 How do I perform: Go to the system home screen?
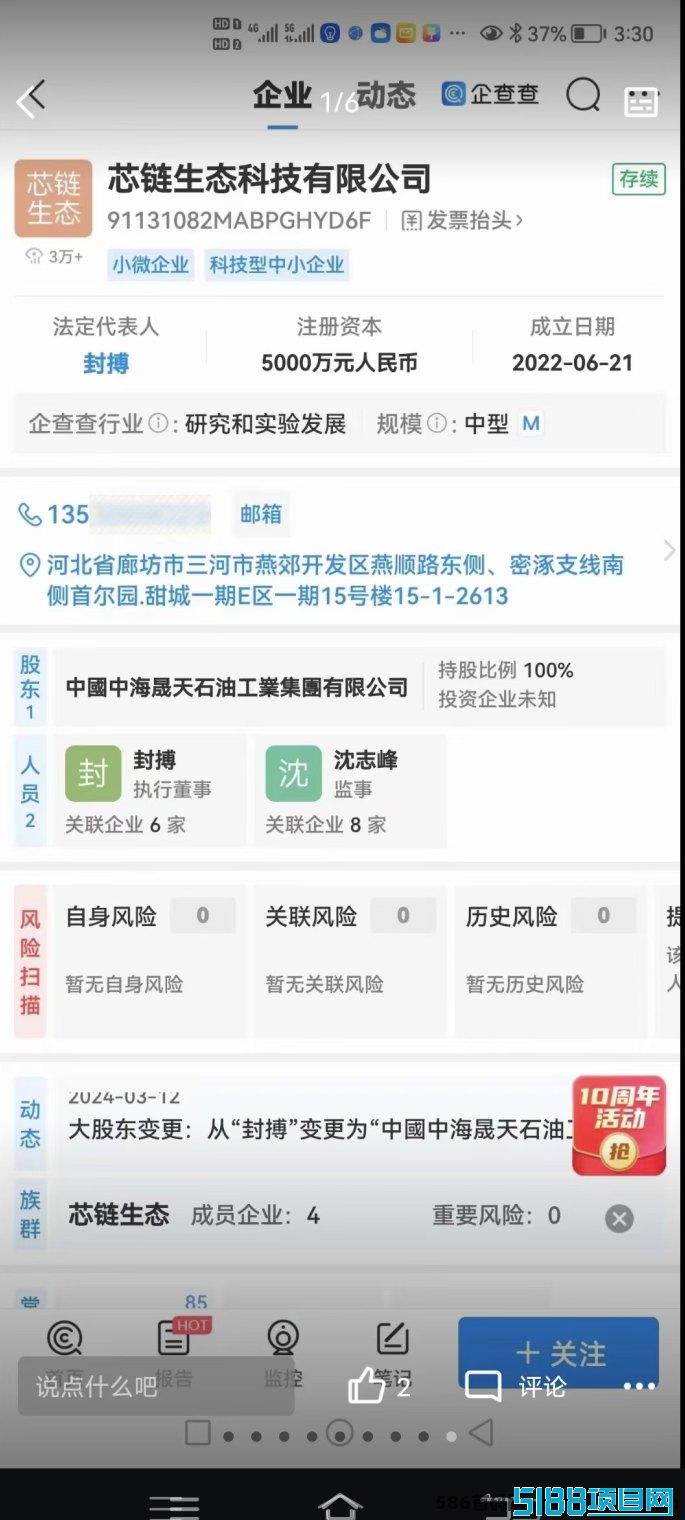point(340,1503)
